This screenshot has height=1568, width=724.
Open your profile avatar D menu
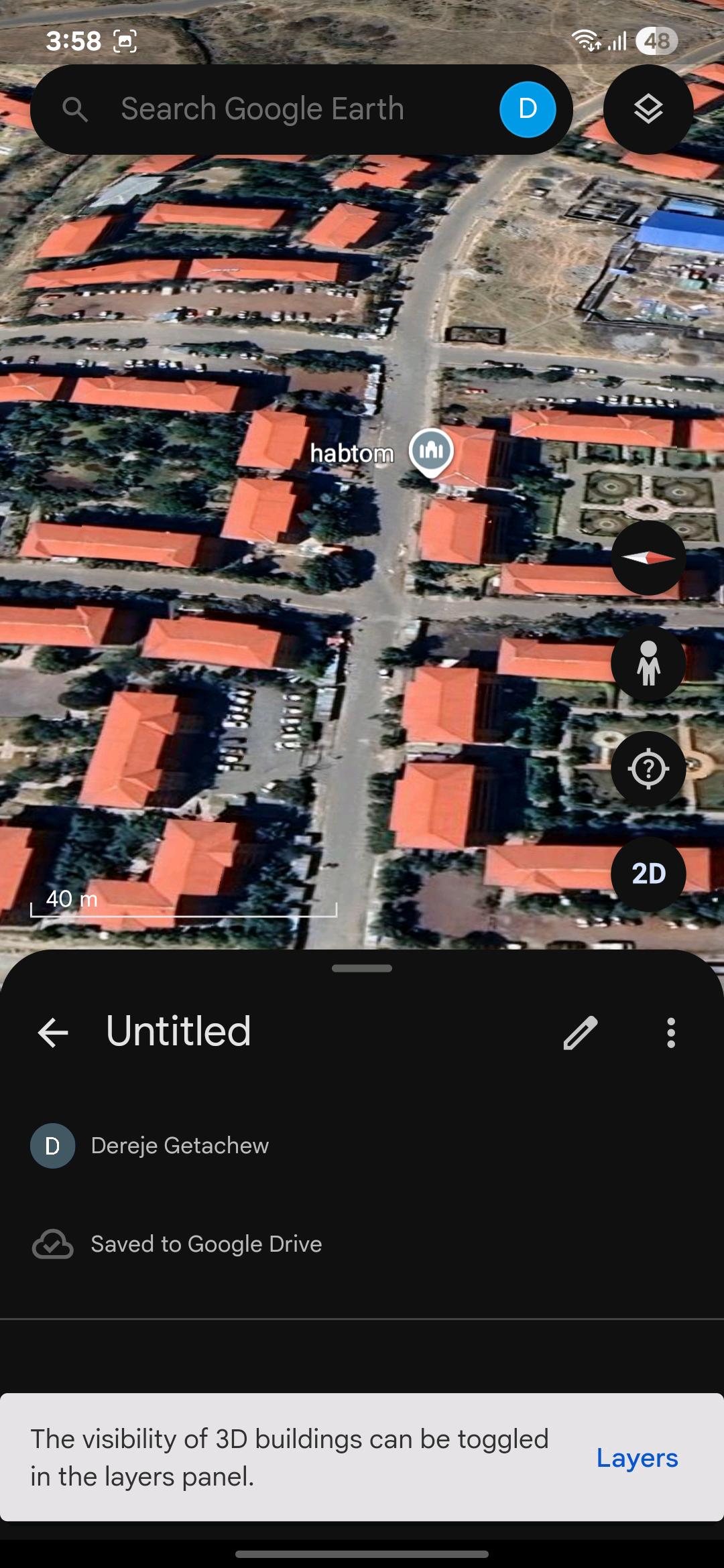(x=527, y=109)
